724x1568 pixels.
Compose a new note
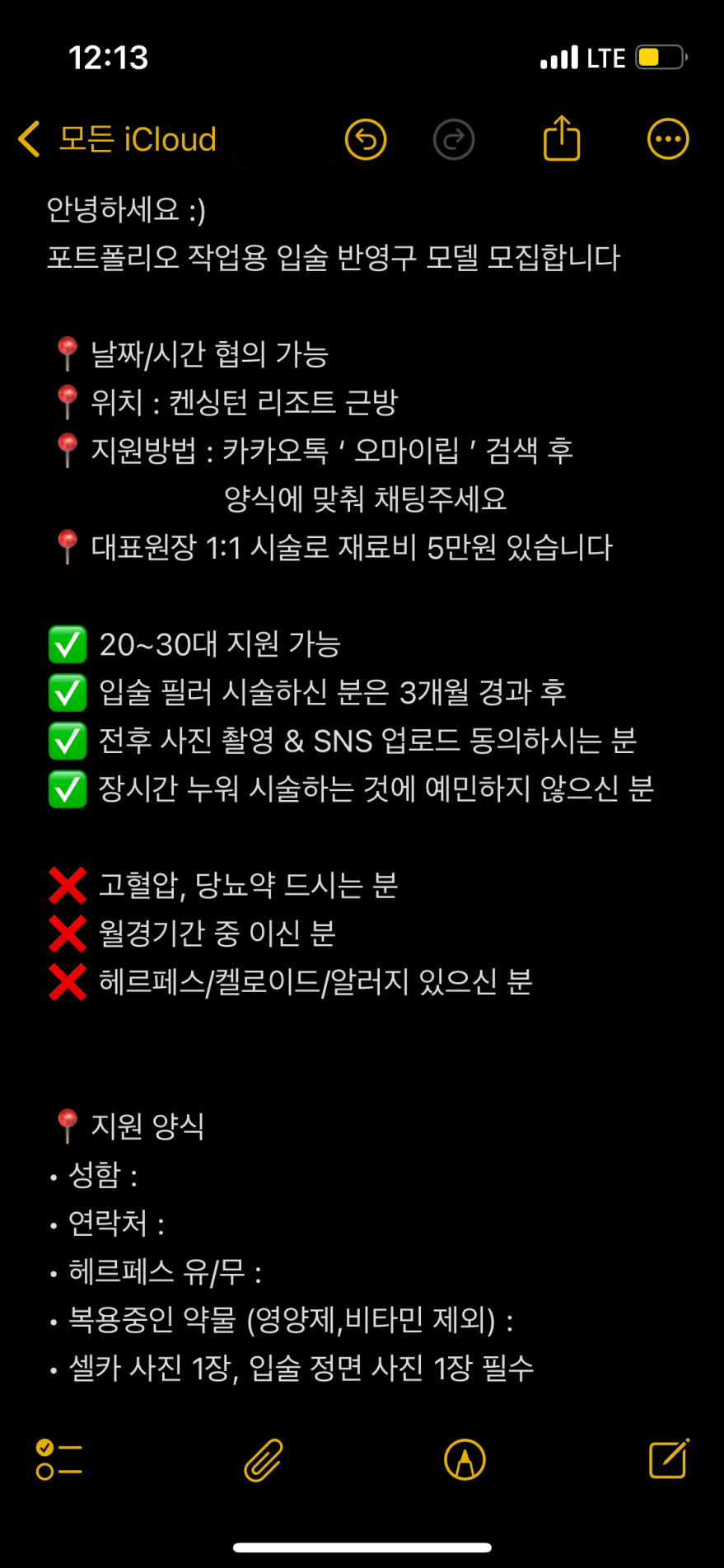click(x=668, y=1459)
